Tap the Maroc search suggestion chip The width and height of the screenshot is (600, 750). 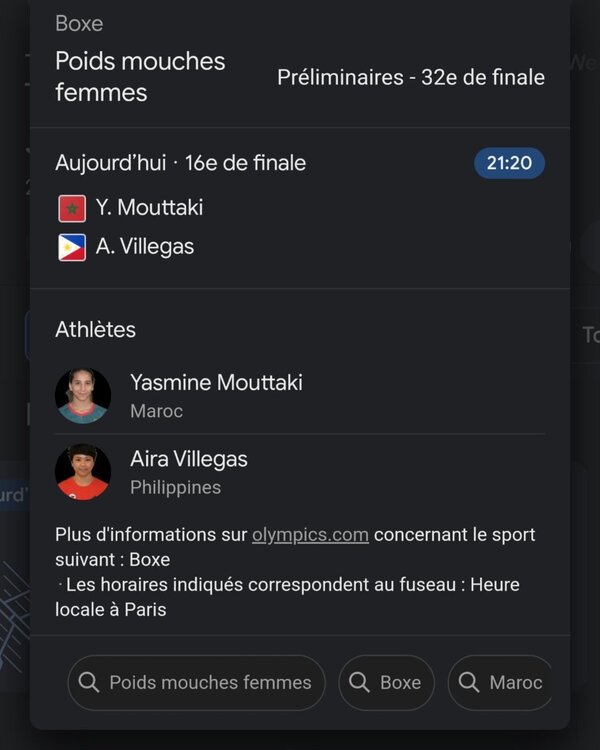pyautogui.click(x=502, y=683)
